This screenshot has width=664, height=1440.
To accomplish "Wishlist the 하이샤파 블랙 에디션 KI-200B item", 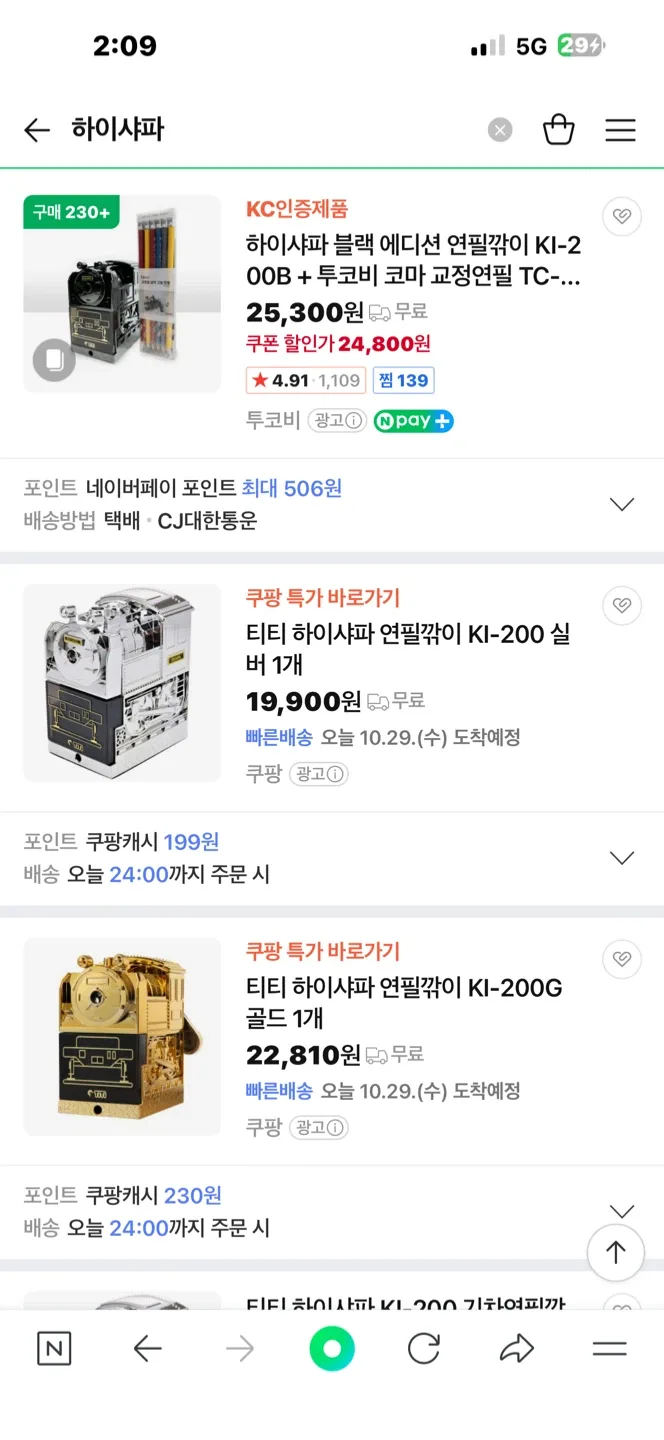I will coord(622,216).
